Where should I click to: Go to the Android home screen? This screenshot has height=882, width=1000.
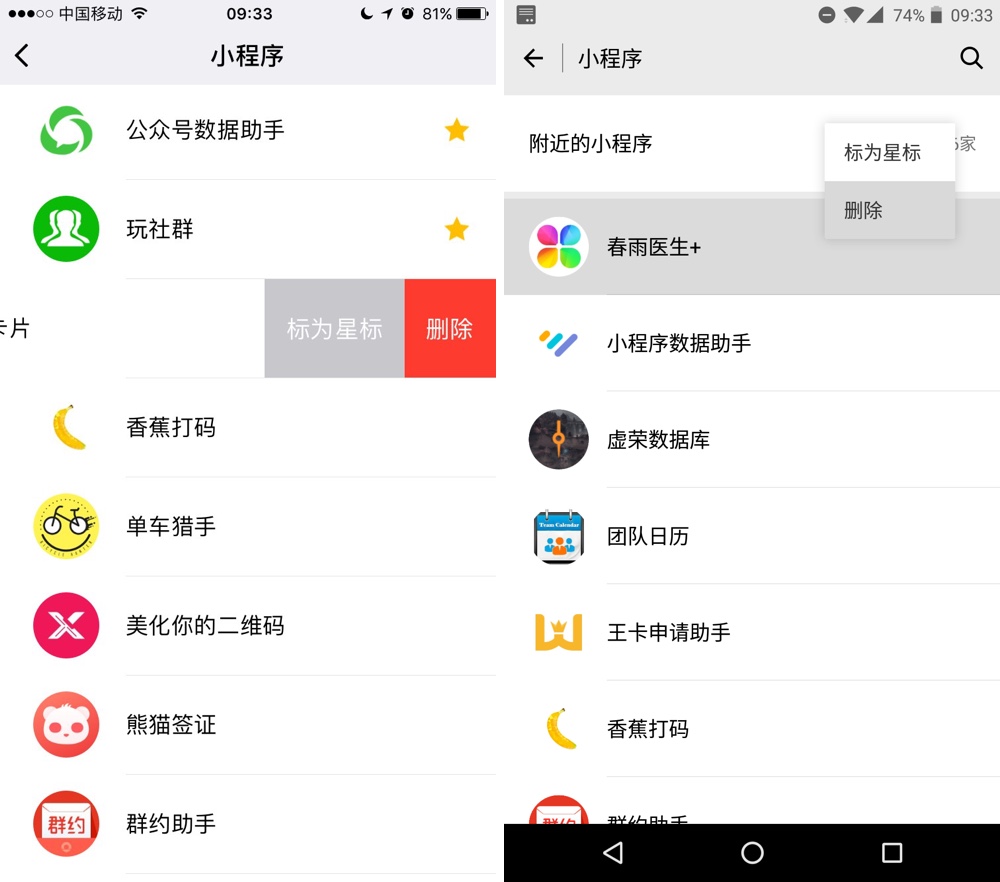coord(752,853)
